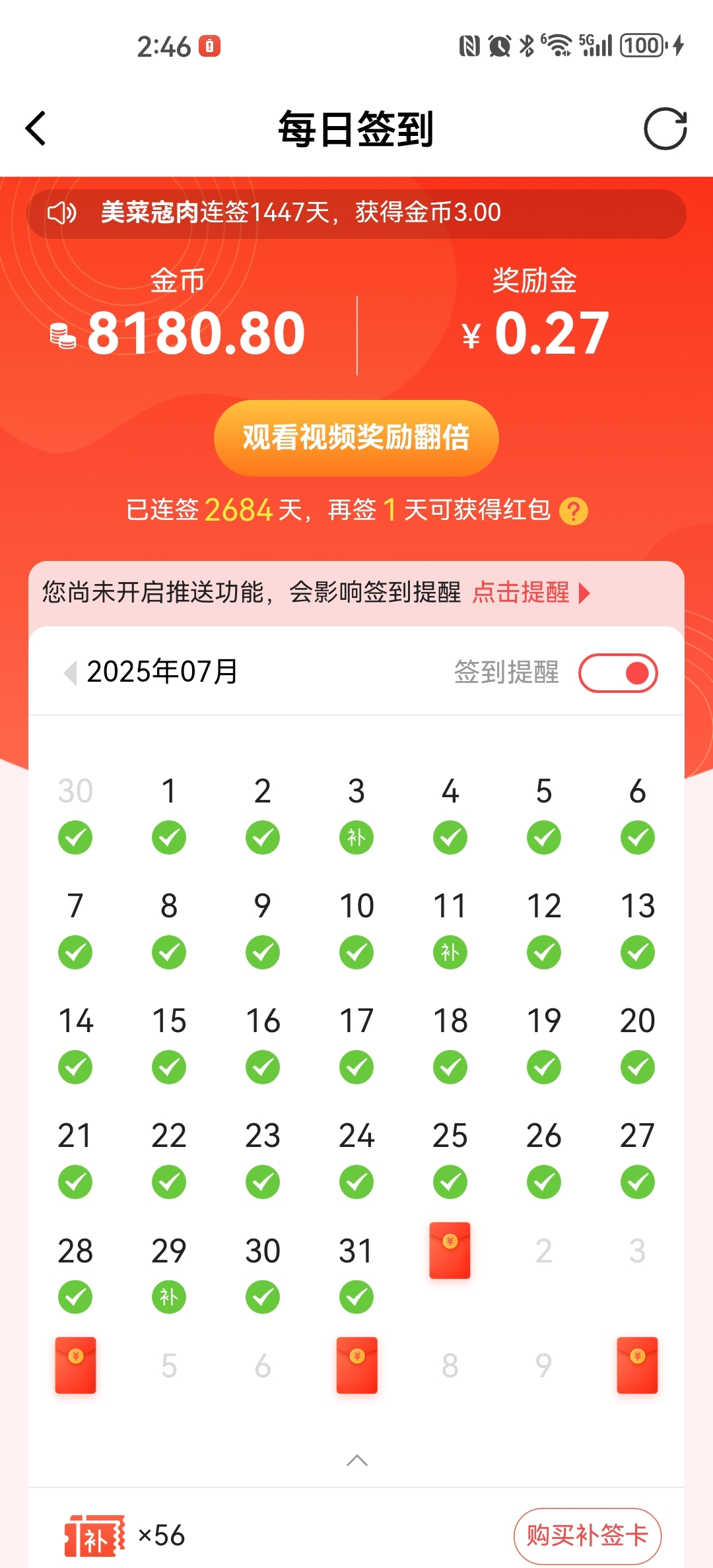Open the red packet between 6 and 8
This screenshot has height=1568, width=713.
[356, 1365]
